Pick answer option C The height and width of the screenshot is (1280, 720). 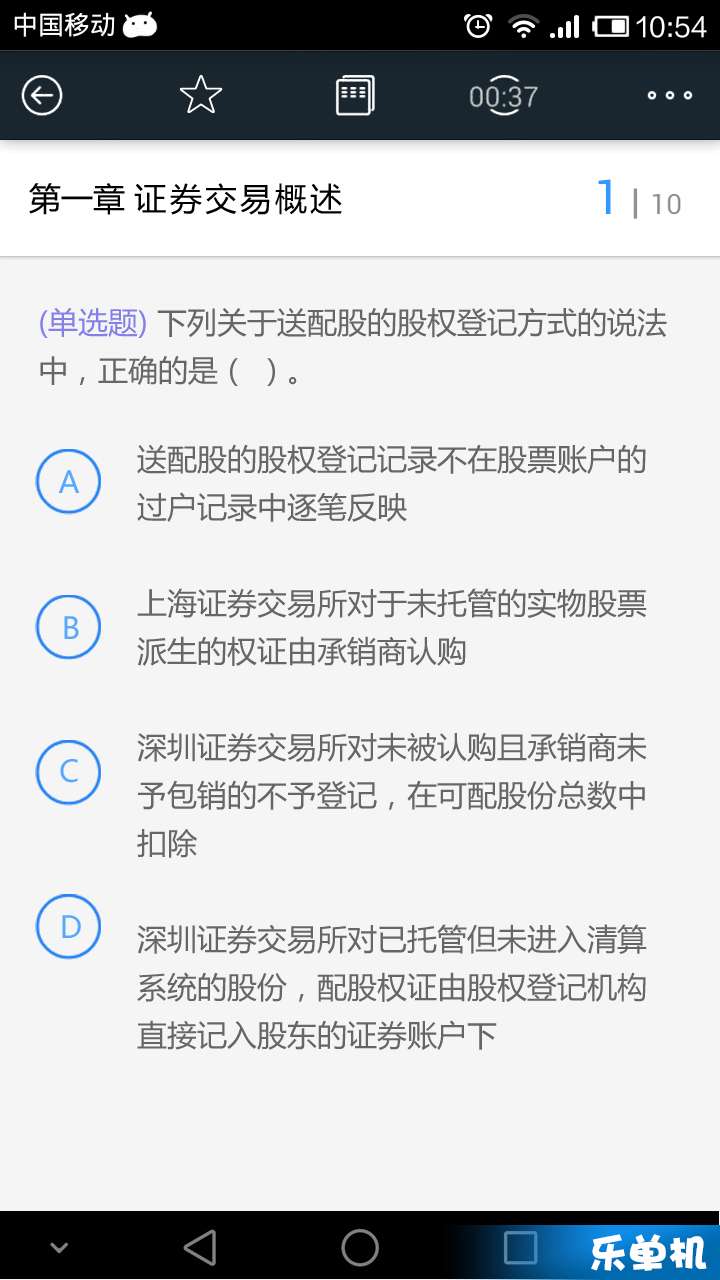point(68,772)
